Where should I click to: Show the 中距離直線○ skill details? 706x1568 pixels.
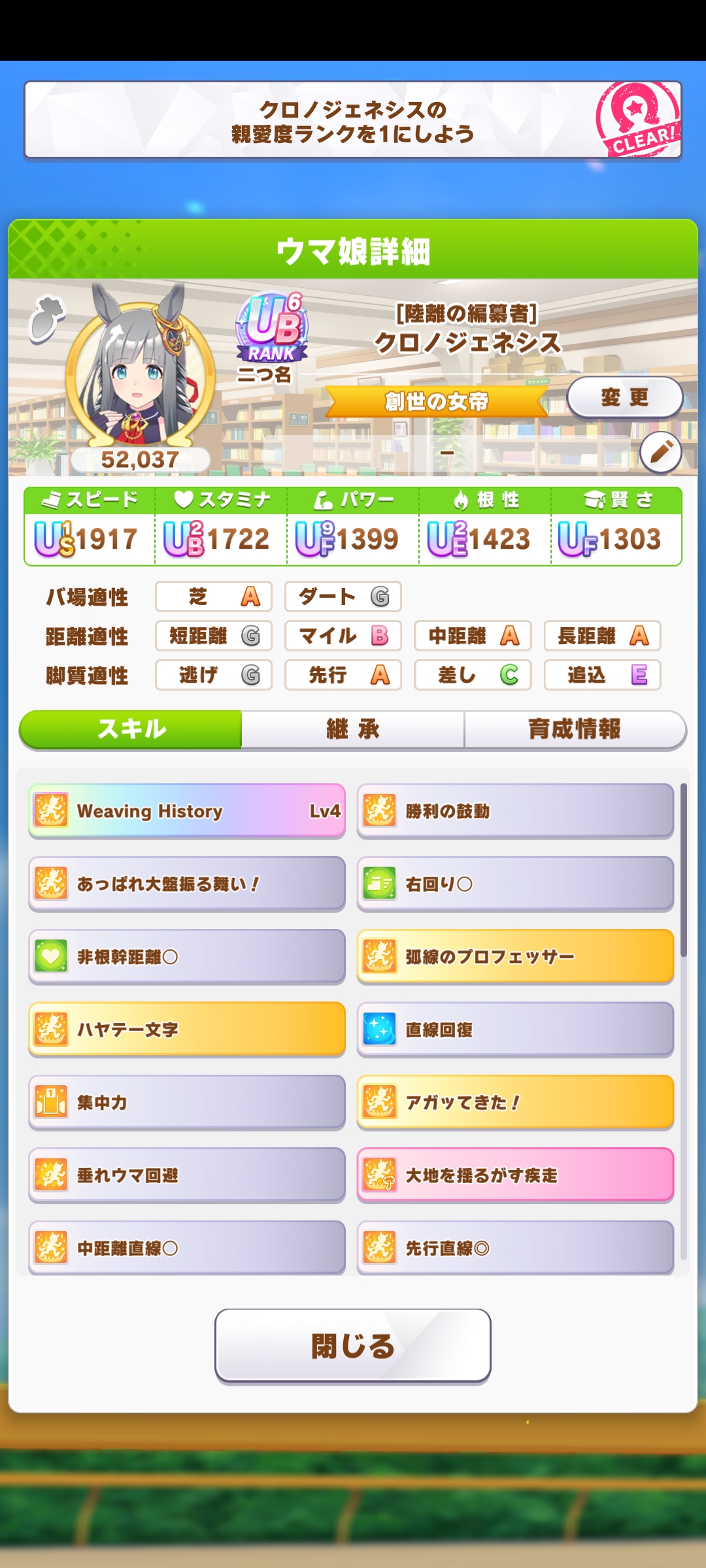[x=187, y=1248]
